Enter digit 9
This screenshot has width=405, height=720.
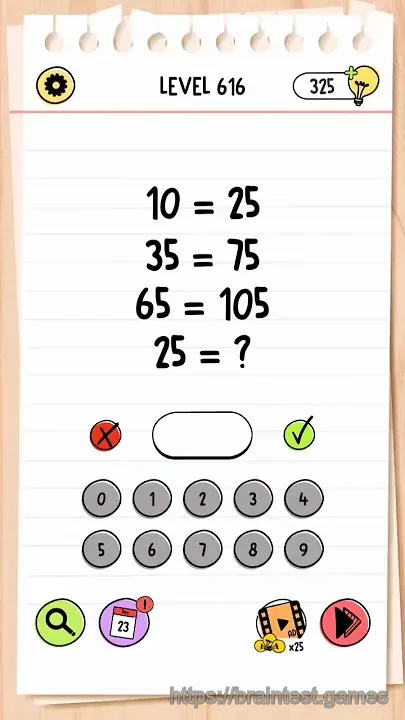[x=304, y=549]
